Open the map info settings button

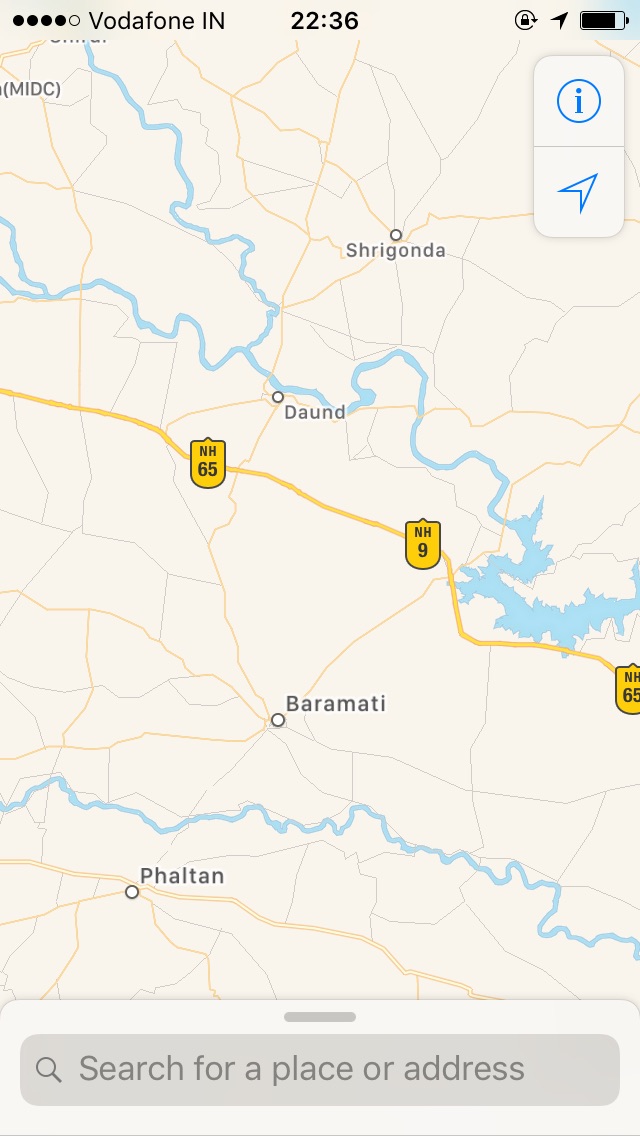click(x=578, y=101)
